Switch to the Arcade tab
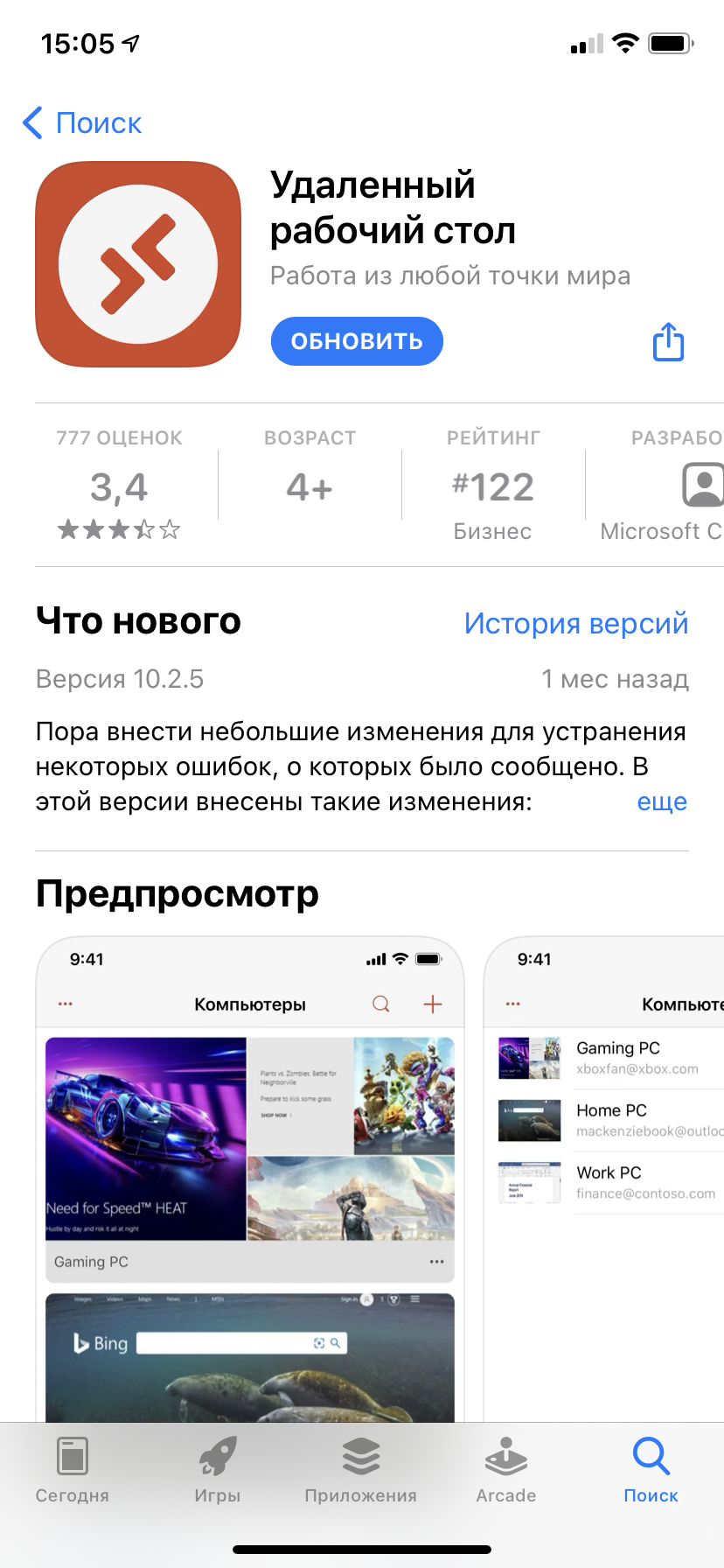 [x=506, y=1472]
